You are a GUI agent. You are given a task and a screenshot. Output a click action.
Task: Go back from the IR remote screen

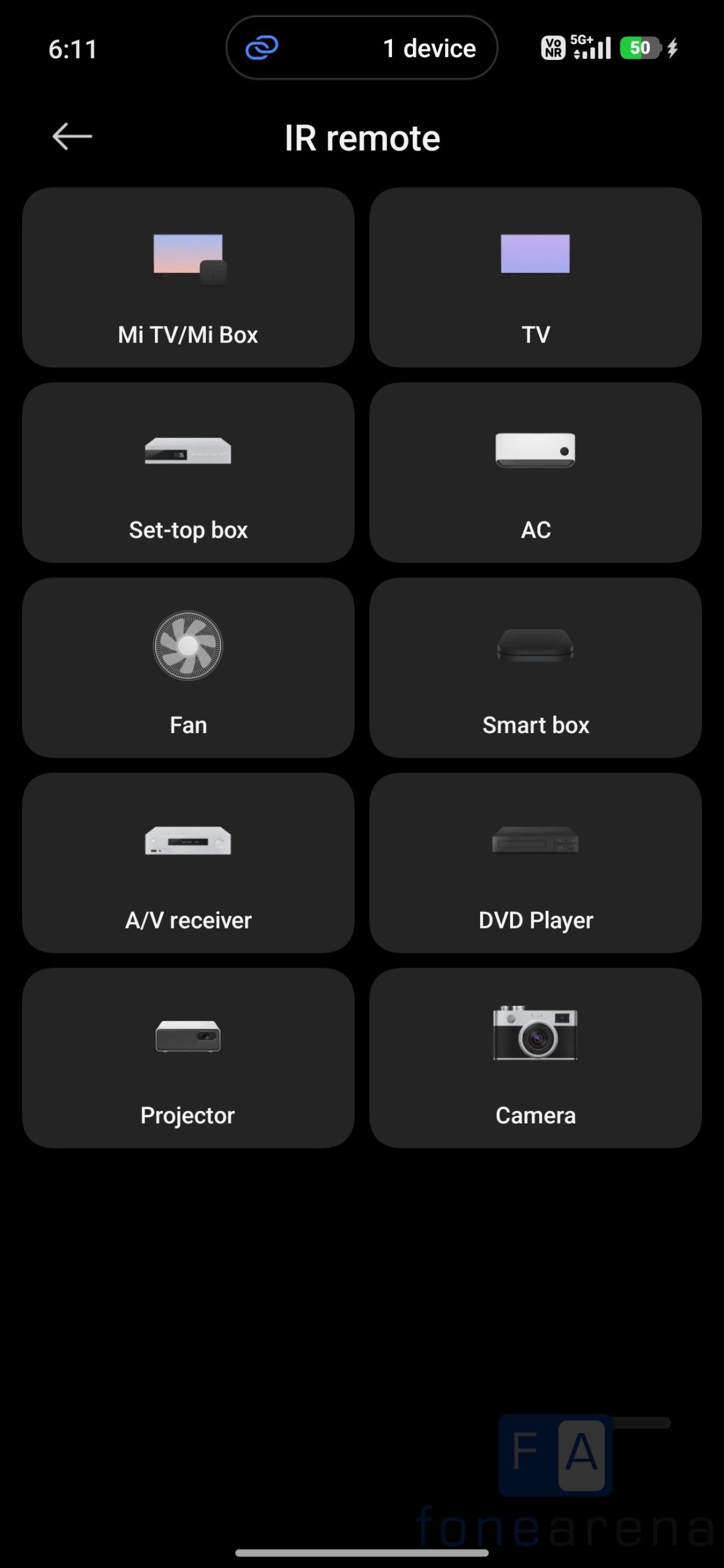coord(72,137)
